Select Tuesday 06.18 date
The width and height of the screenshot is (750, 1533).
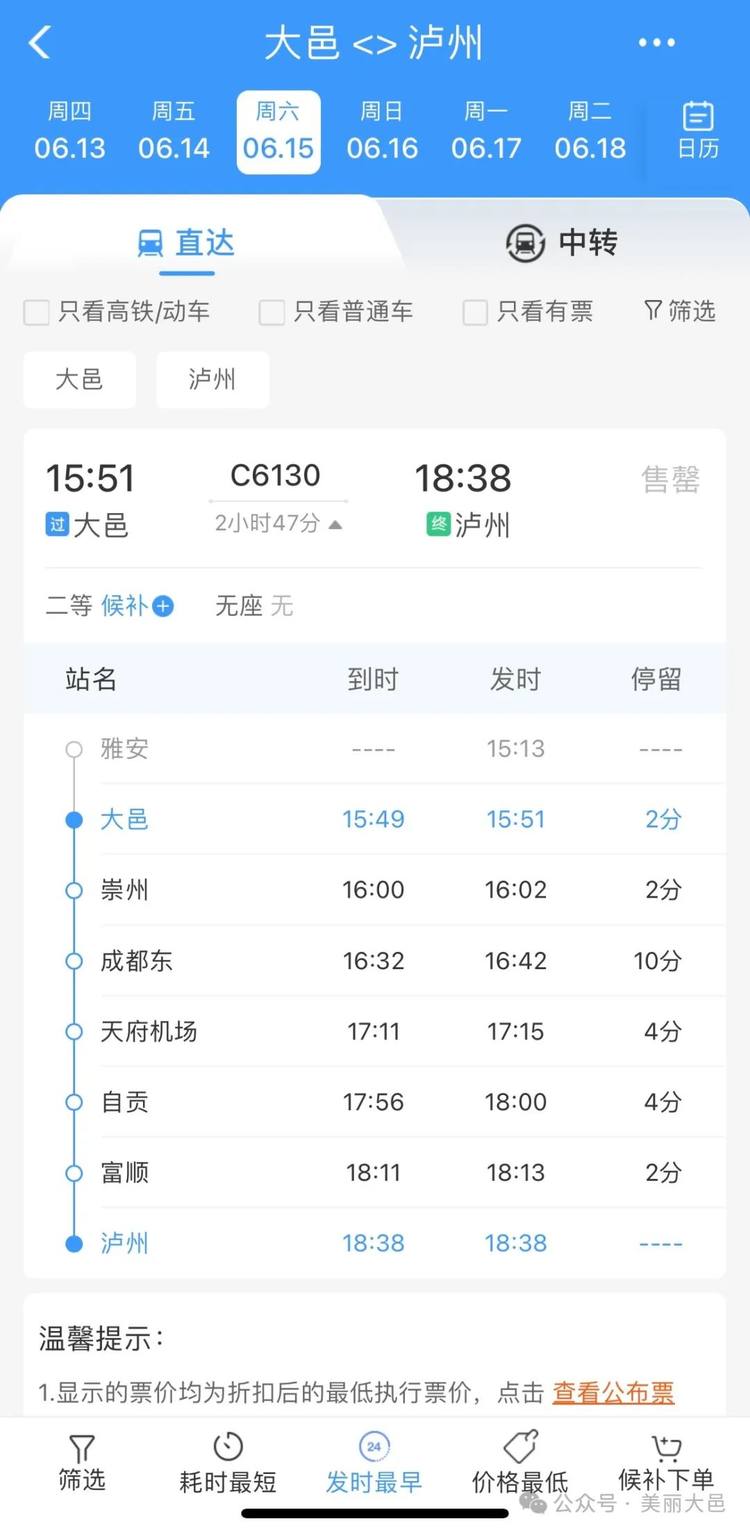[590, 132]
